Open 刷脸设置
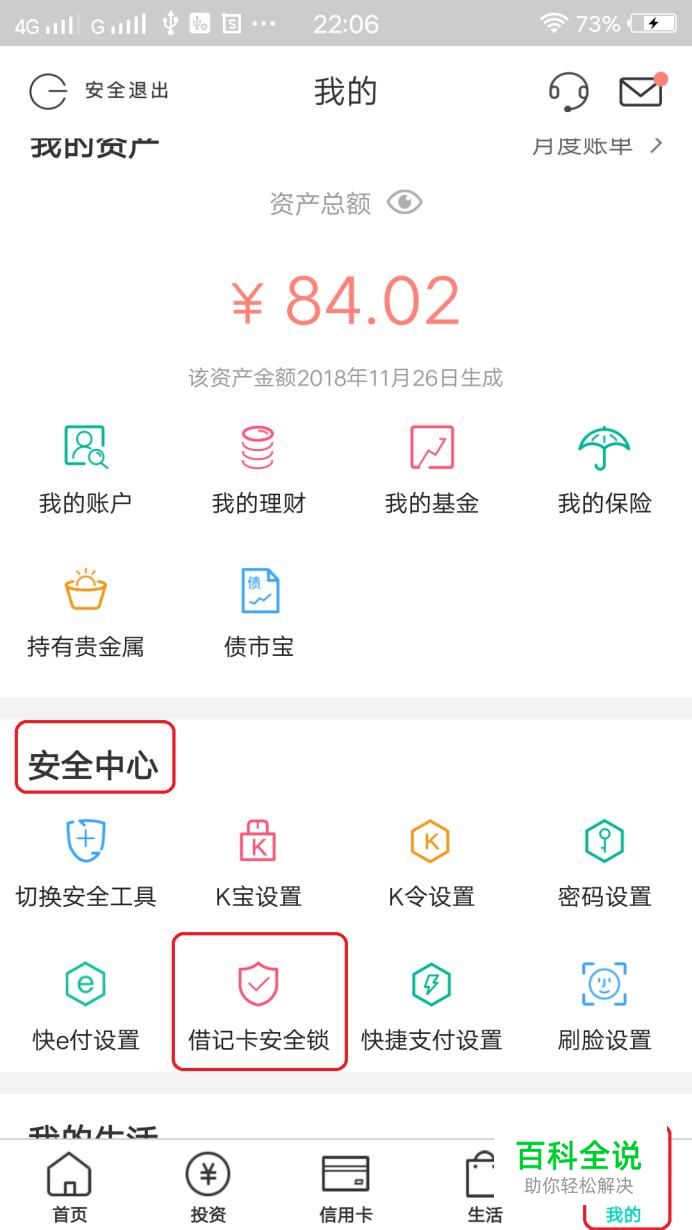This screenshot has width=692, height=1230. (x=605, y=1006)
